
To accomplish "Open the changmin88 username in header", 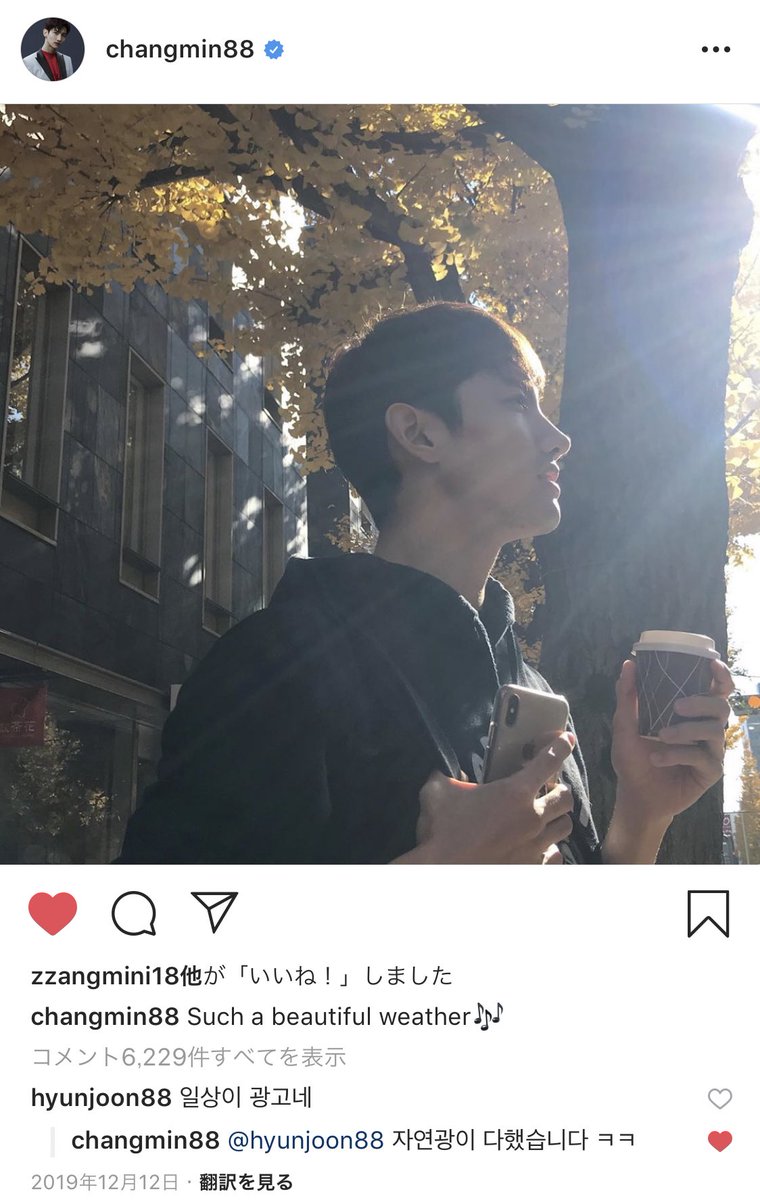I will pos(180,49).
